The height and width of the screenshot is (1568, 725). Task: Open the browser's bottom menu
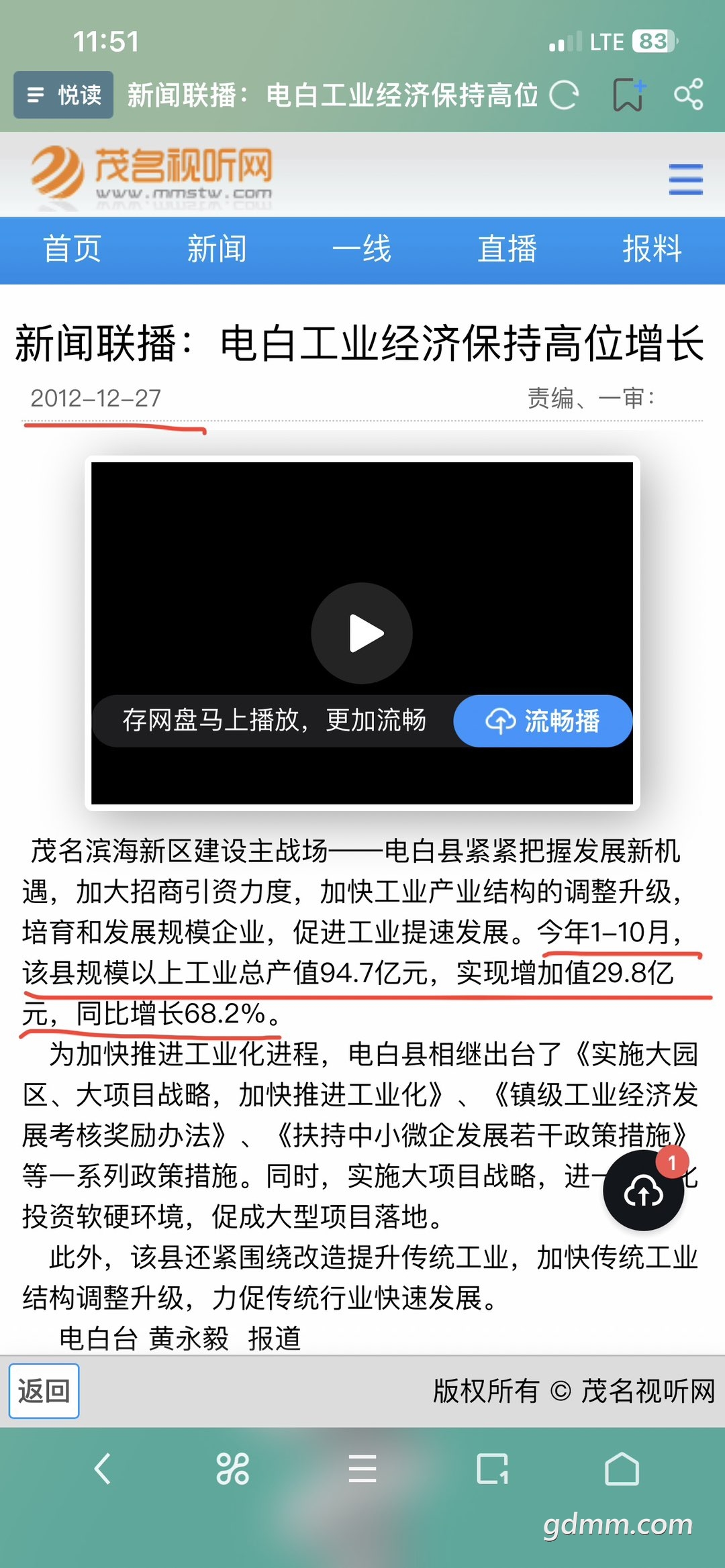pyautogui.click(x=362, y=1469)
